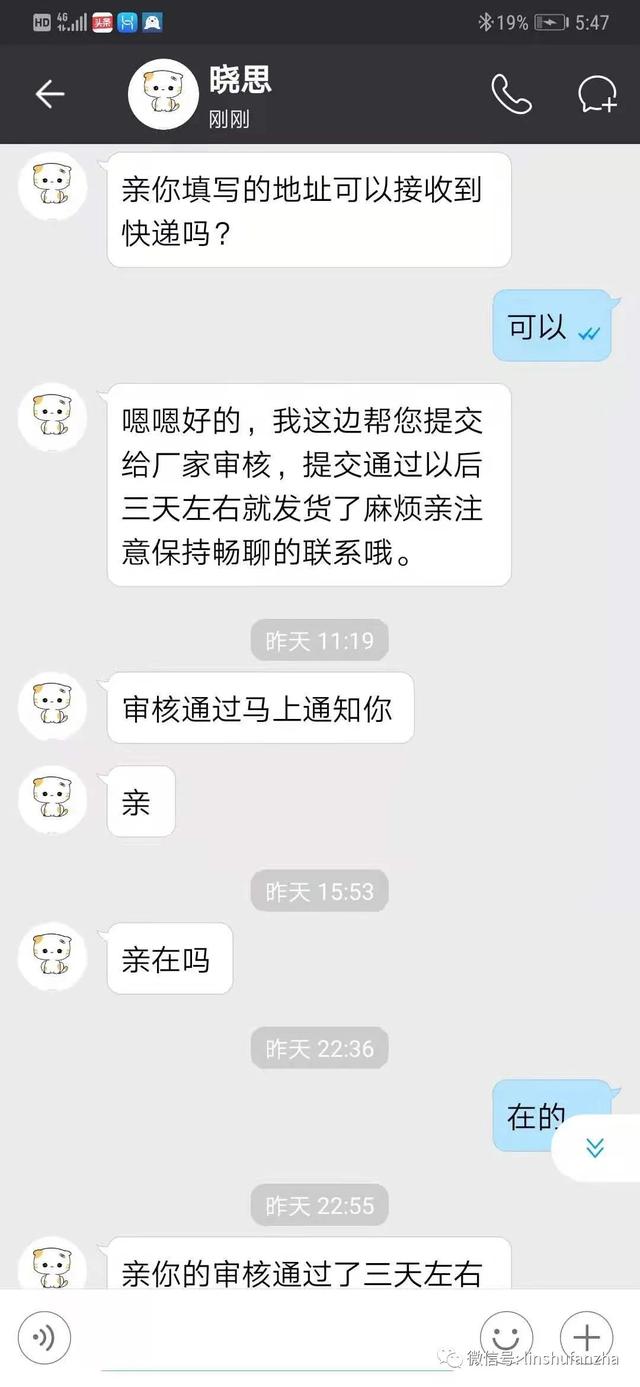This screenshot has width=640, height=1387.
Task: Jump to the latest messages with the down chevrons
Action: [595, 1148]
